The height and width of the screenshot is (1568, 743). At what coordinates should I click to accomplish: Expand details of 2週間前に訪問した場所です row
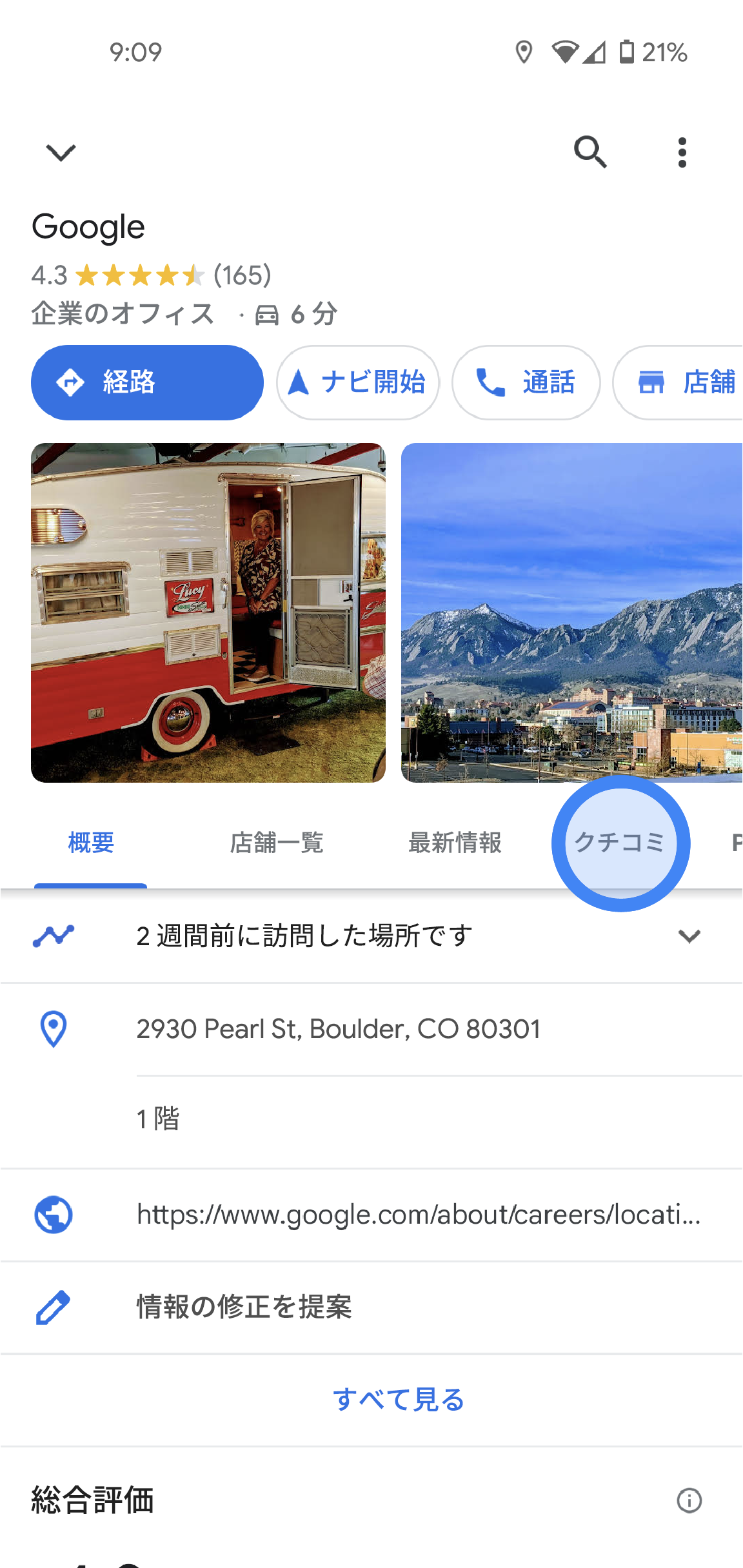(x=303, y=937)
